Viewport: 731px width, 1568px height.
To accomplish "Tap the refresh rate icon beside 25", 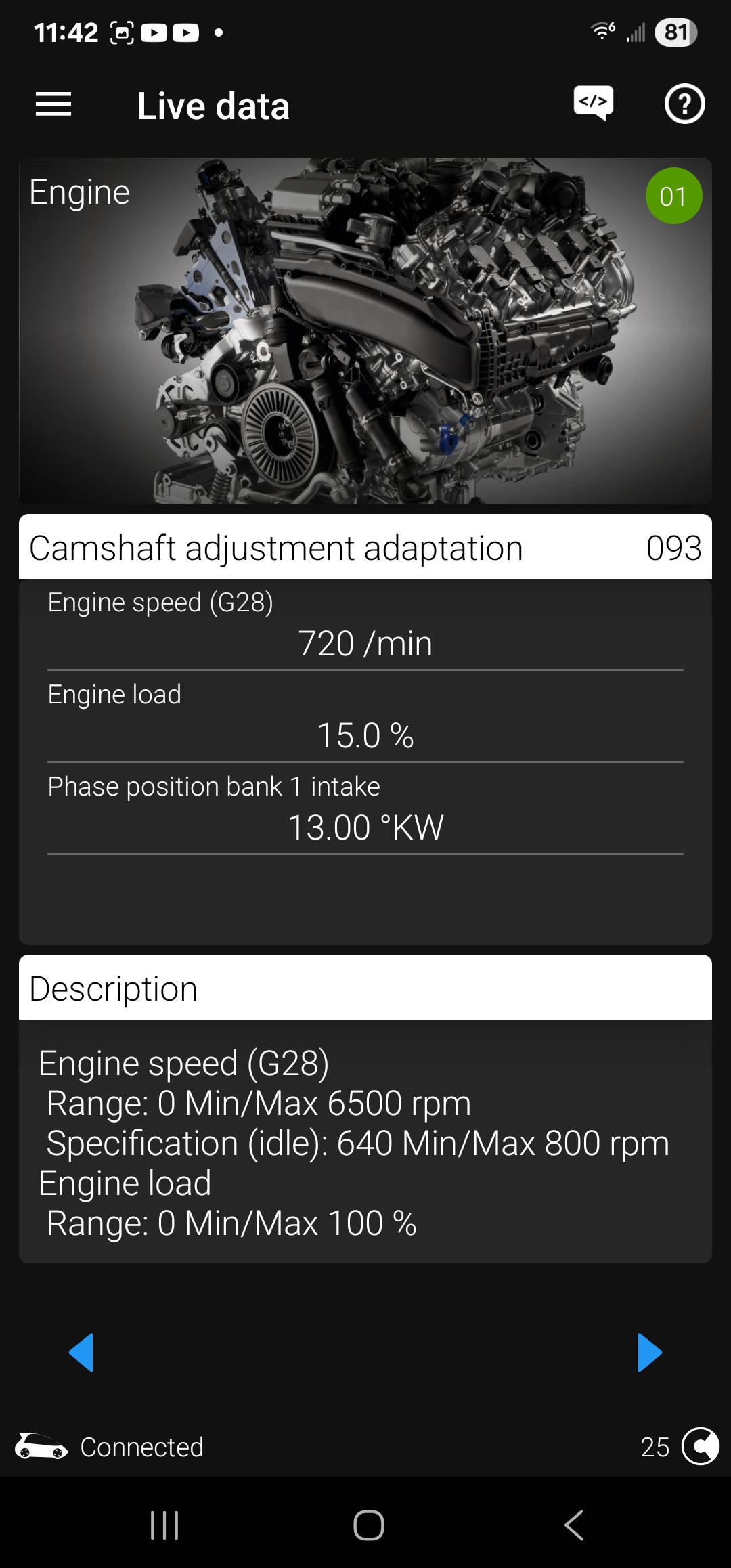I will click(701, 1447).
